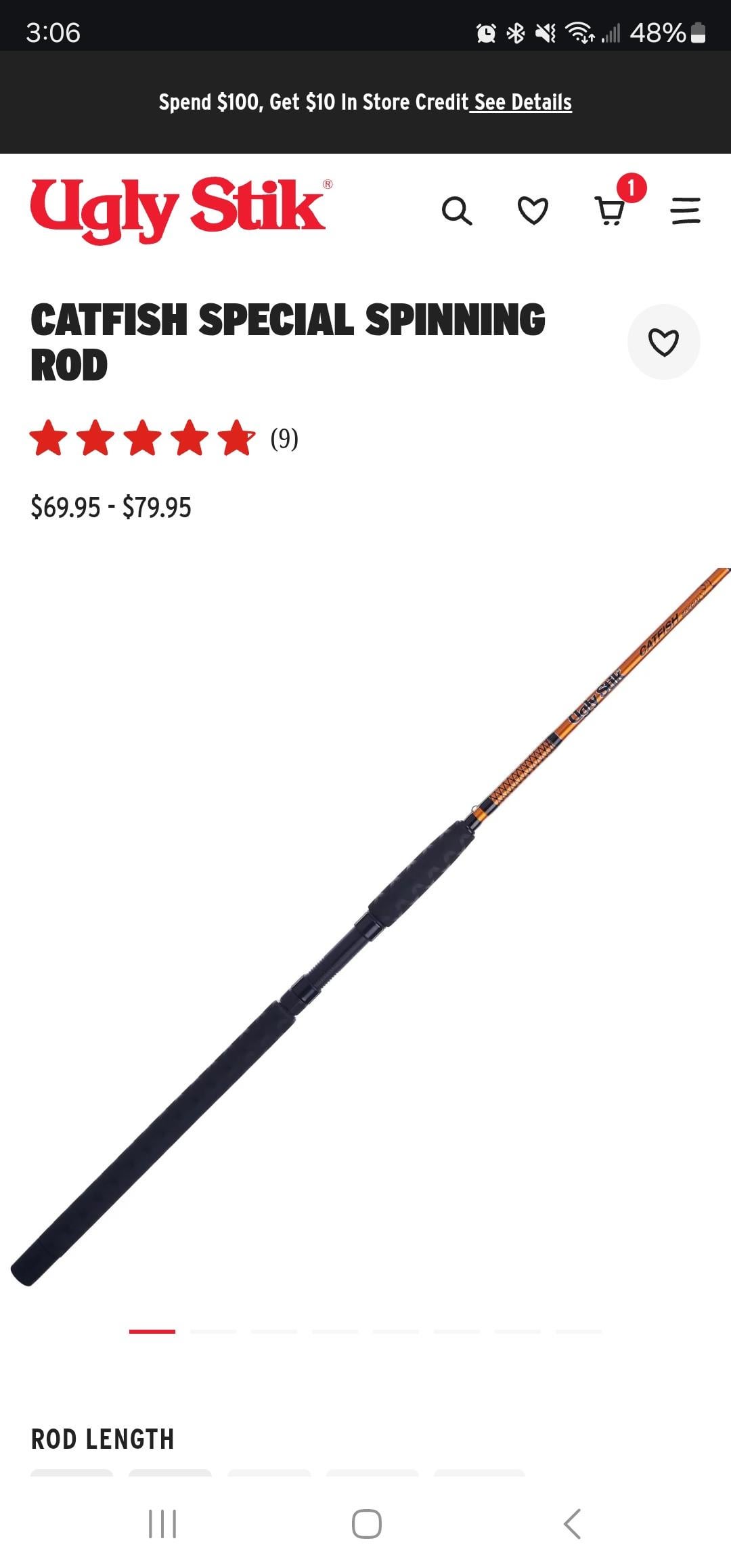Open the search icon in header
The width and height of the screenshot is (731, 1568).
(x=457, y=211)
